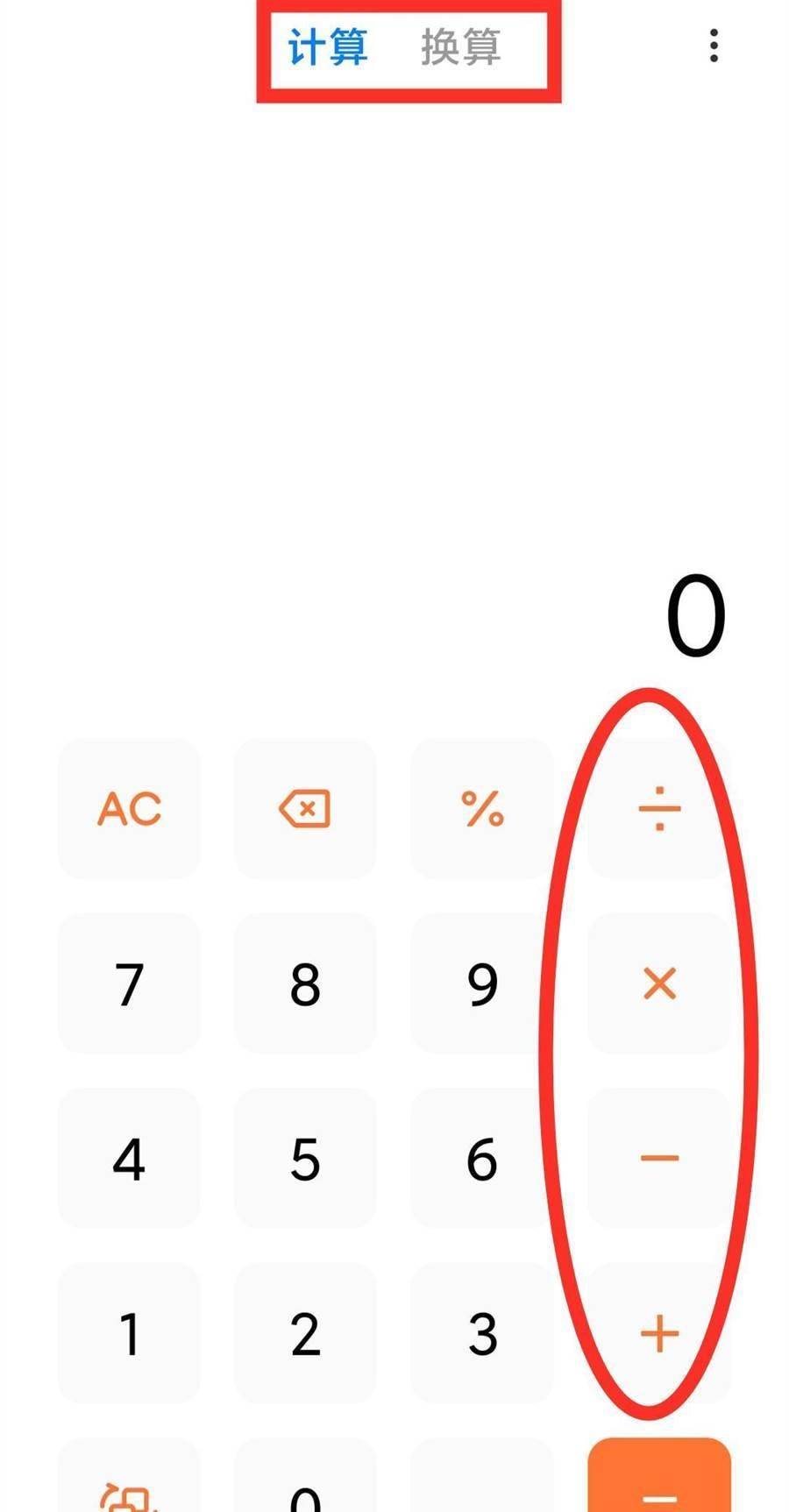
Task: Enter digit 3
Action: click(482, 1333)
